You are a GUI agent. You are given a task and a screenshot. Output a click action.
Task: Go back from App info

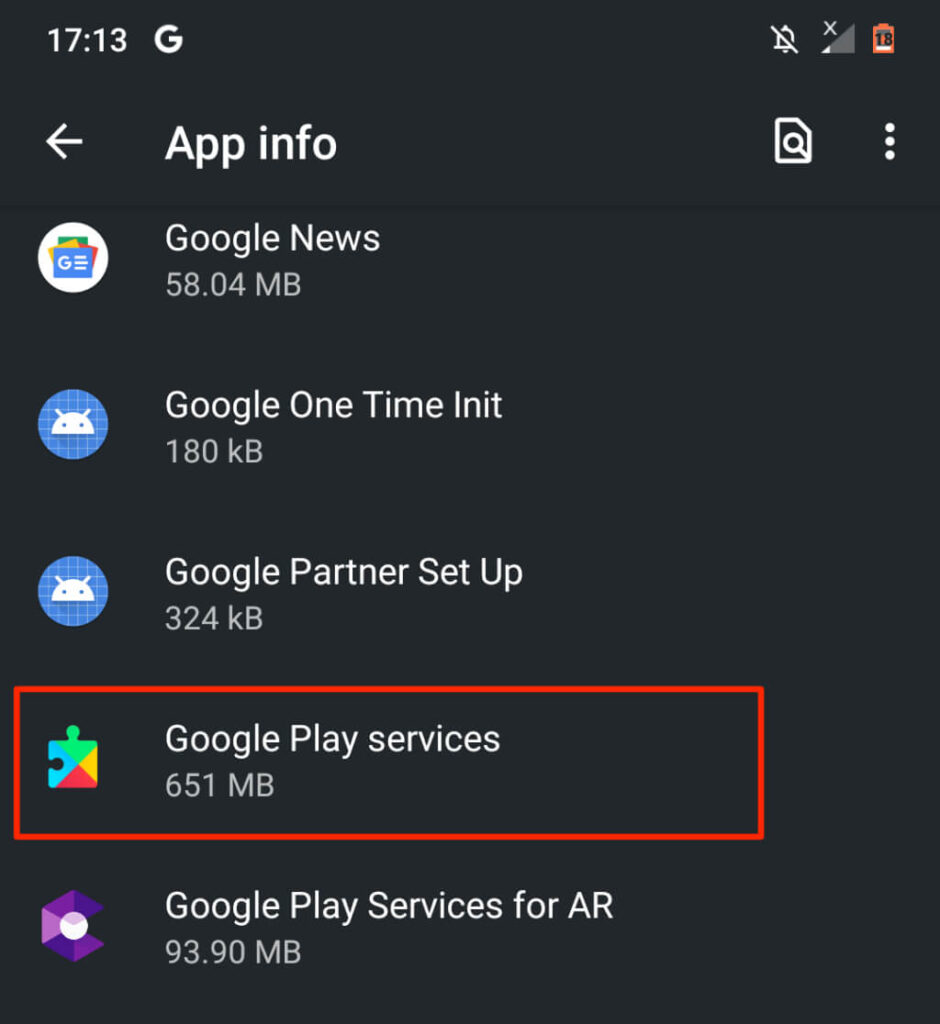tap(64, 143)
